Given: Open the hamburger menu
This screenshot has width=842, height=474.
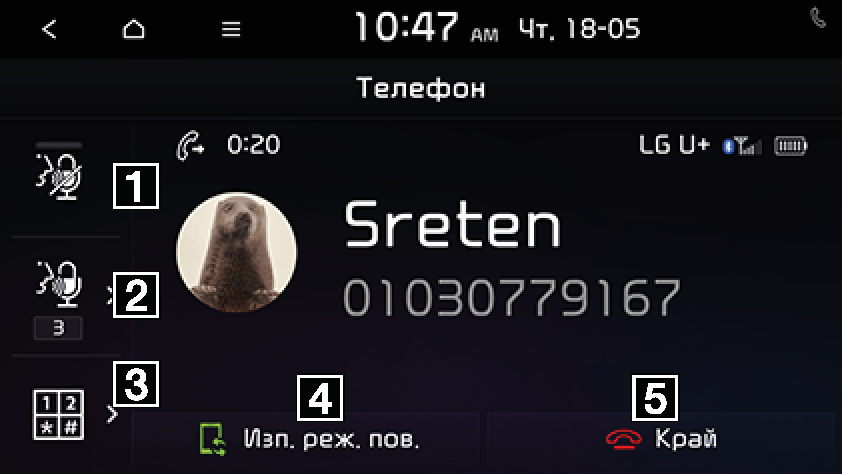Looking at the screenshot, I should [x=231, y=29].
